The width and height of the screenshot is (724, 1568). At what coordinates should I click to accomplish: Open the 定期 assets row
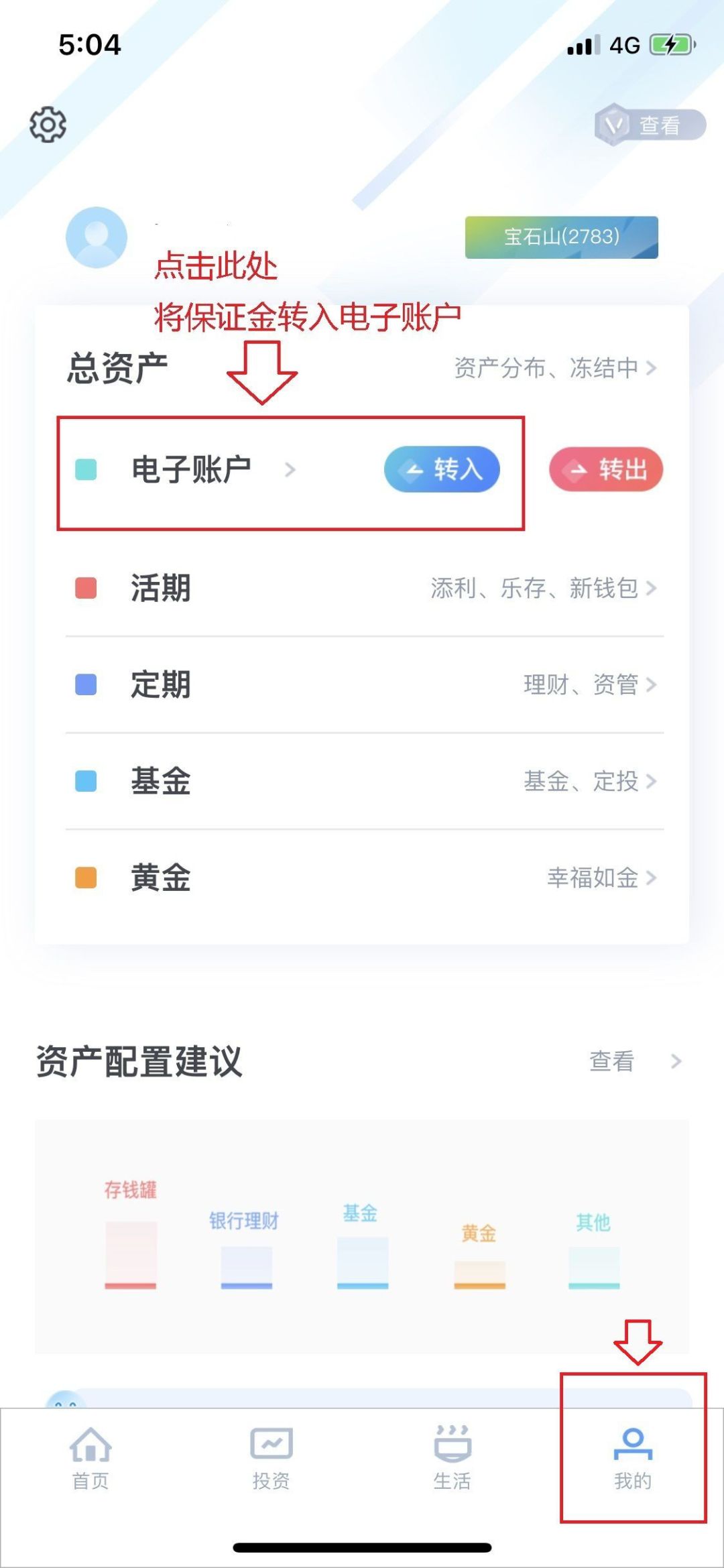[365, 684]
